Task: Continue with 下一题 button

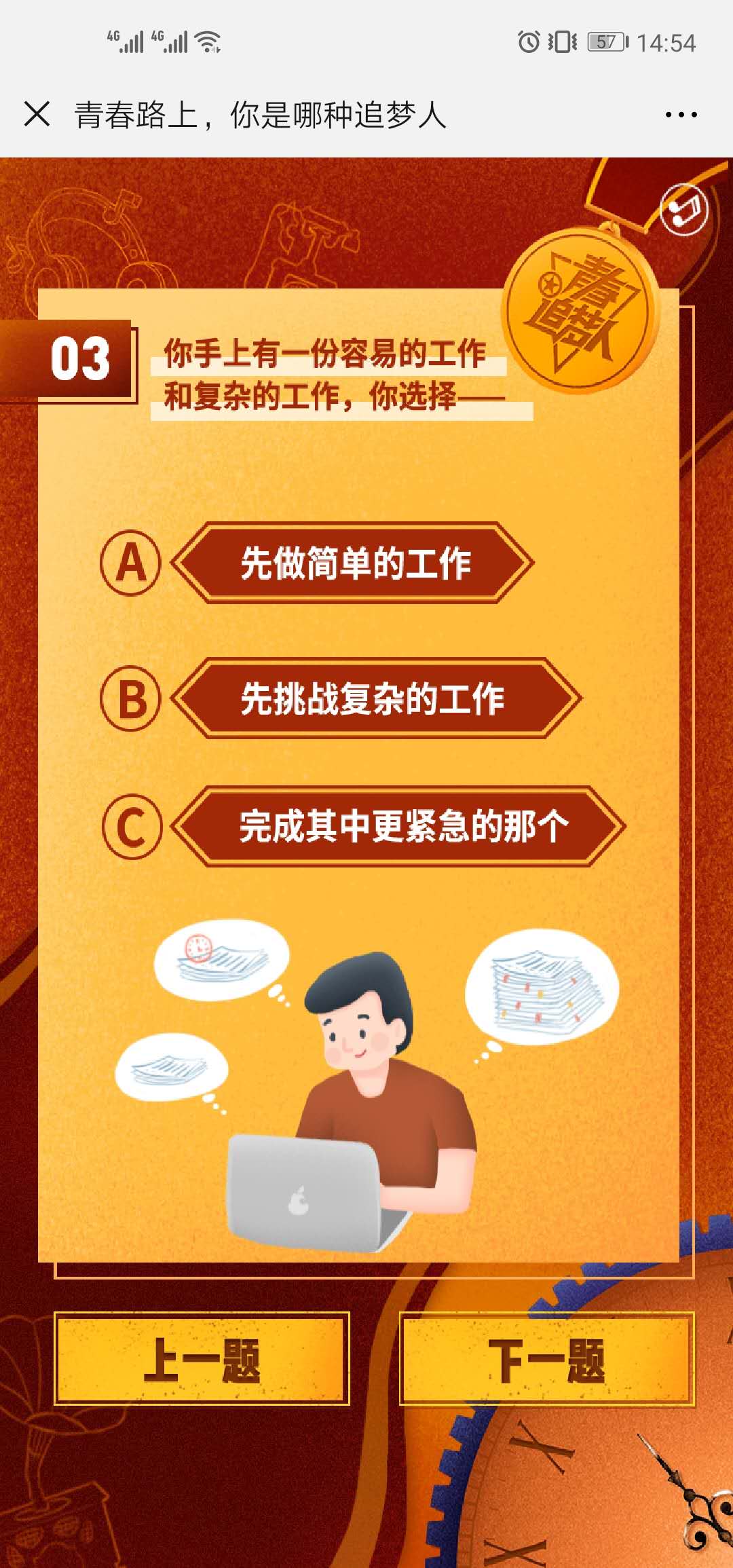Action: 546,1359
